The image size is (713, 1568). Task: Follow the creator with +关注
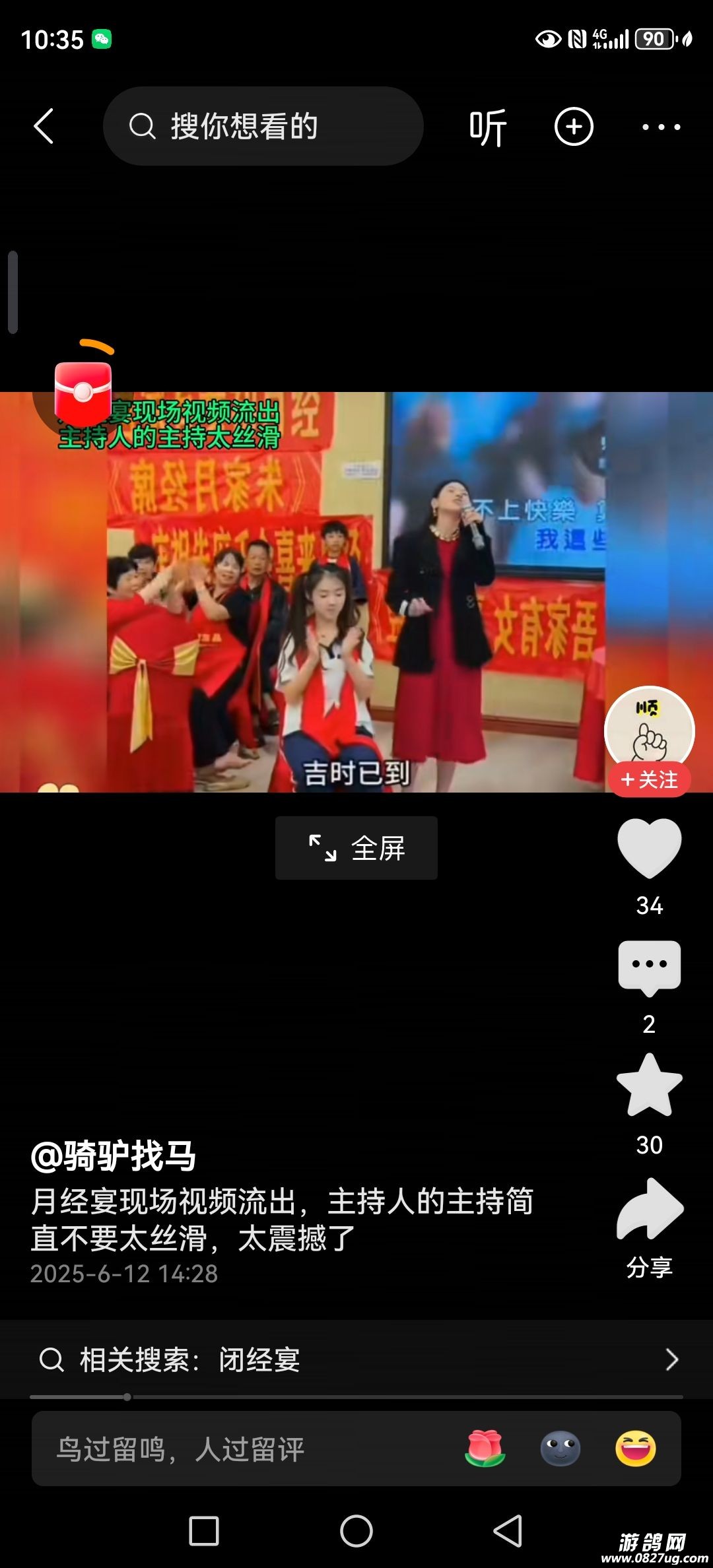tap(649, 780)
